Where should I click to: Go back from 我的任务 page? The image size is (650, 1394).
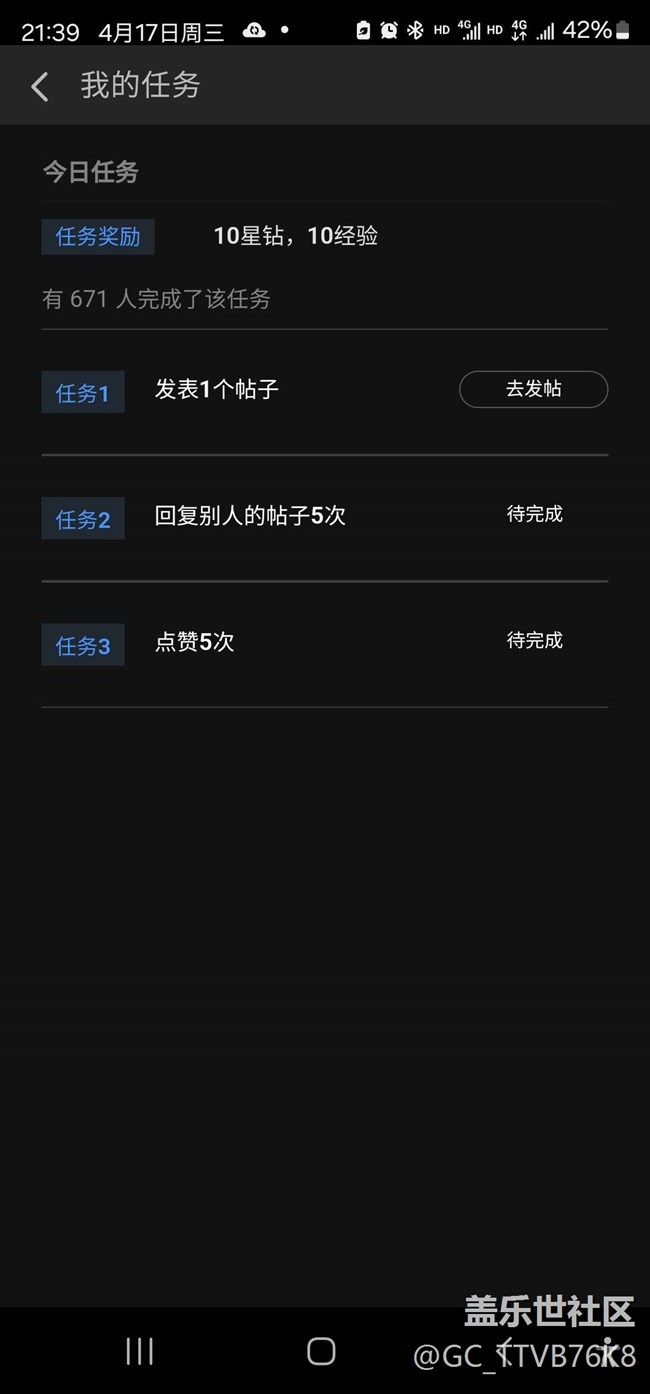pos(40,87)
